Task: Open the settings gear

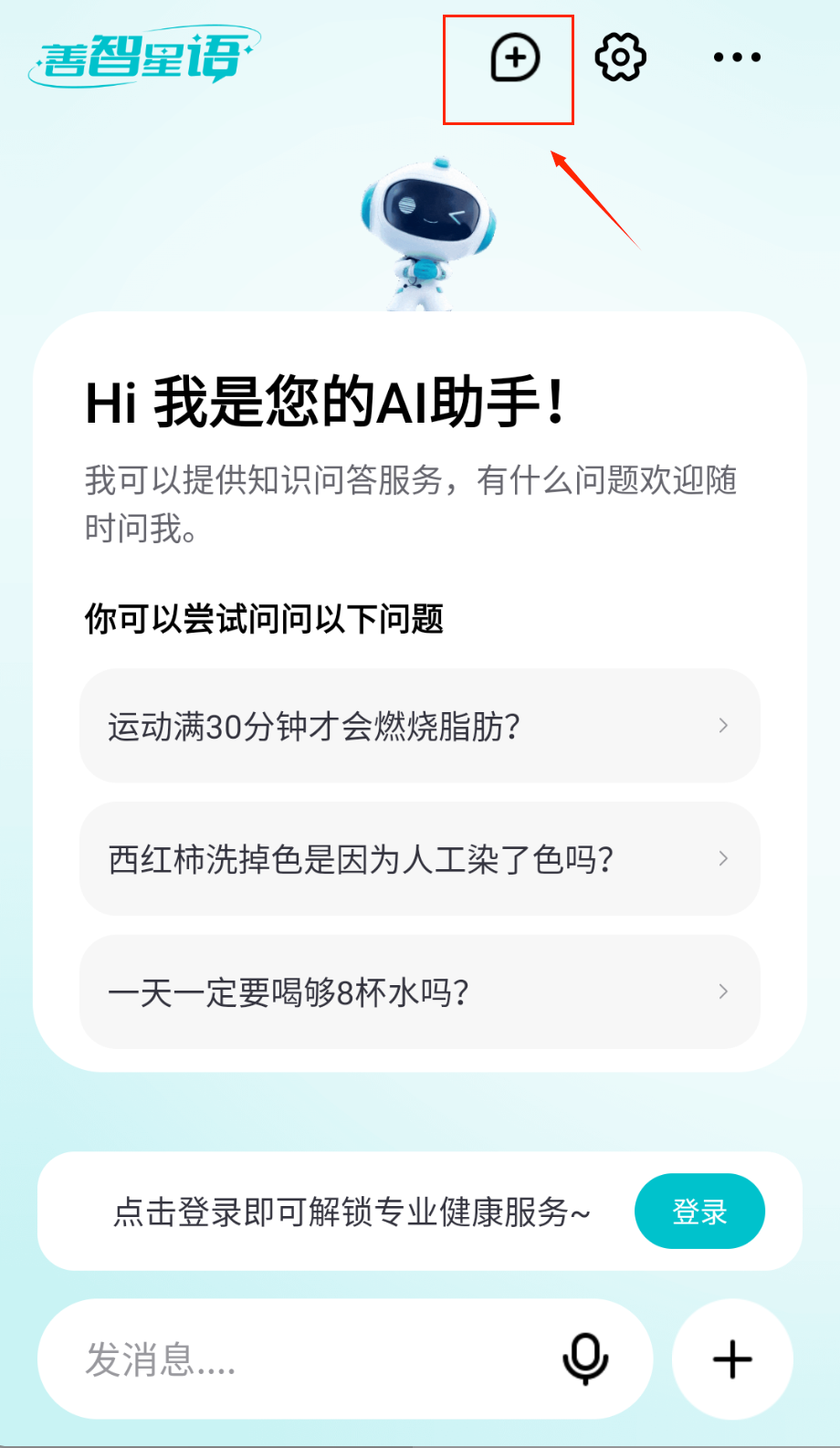Action: coord(620,58)
